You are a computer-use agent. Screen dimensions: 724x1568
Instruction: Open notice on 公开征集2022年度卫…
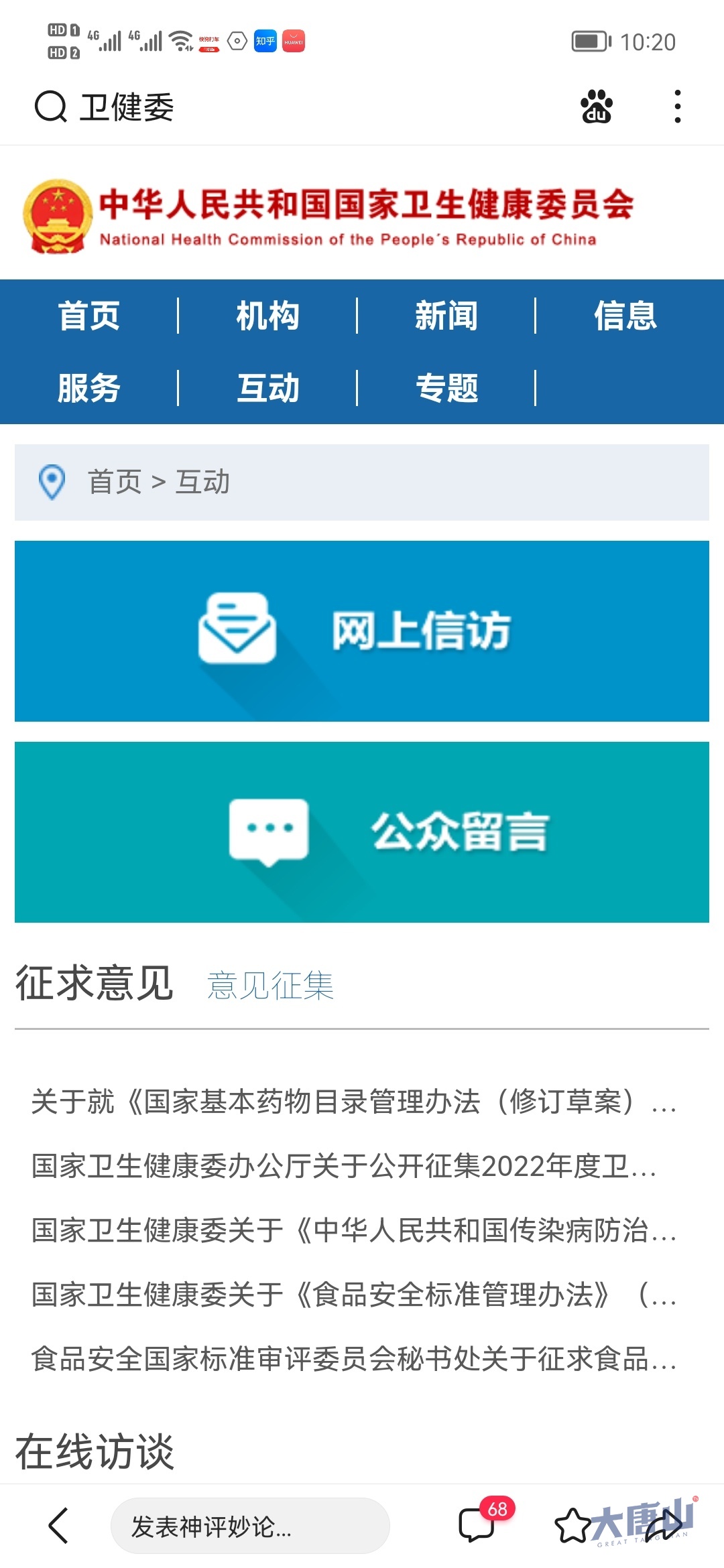[343, 1167]
